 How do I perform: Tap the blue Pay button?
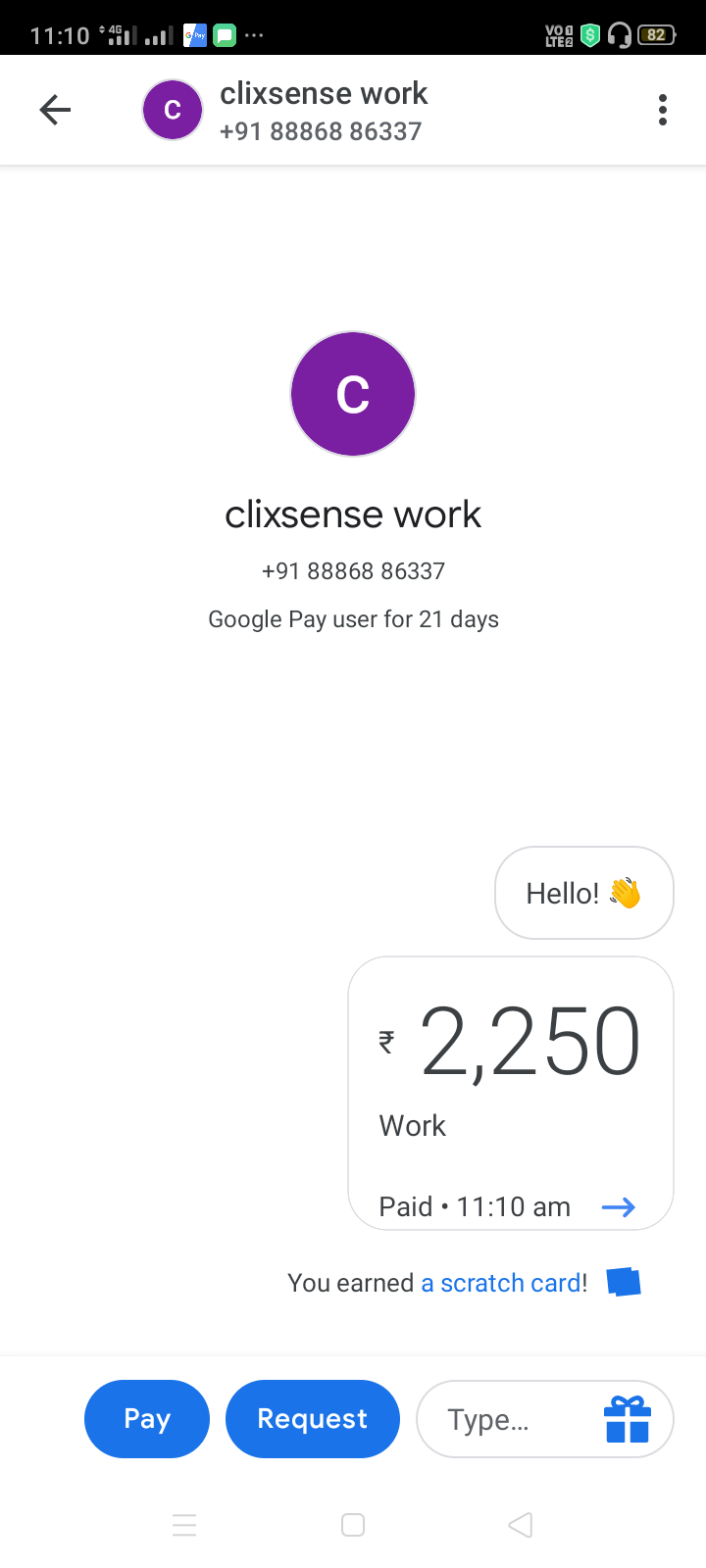point(147,1419)
